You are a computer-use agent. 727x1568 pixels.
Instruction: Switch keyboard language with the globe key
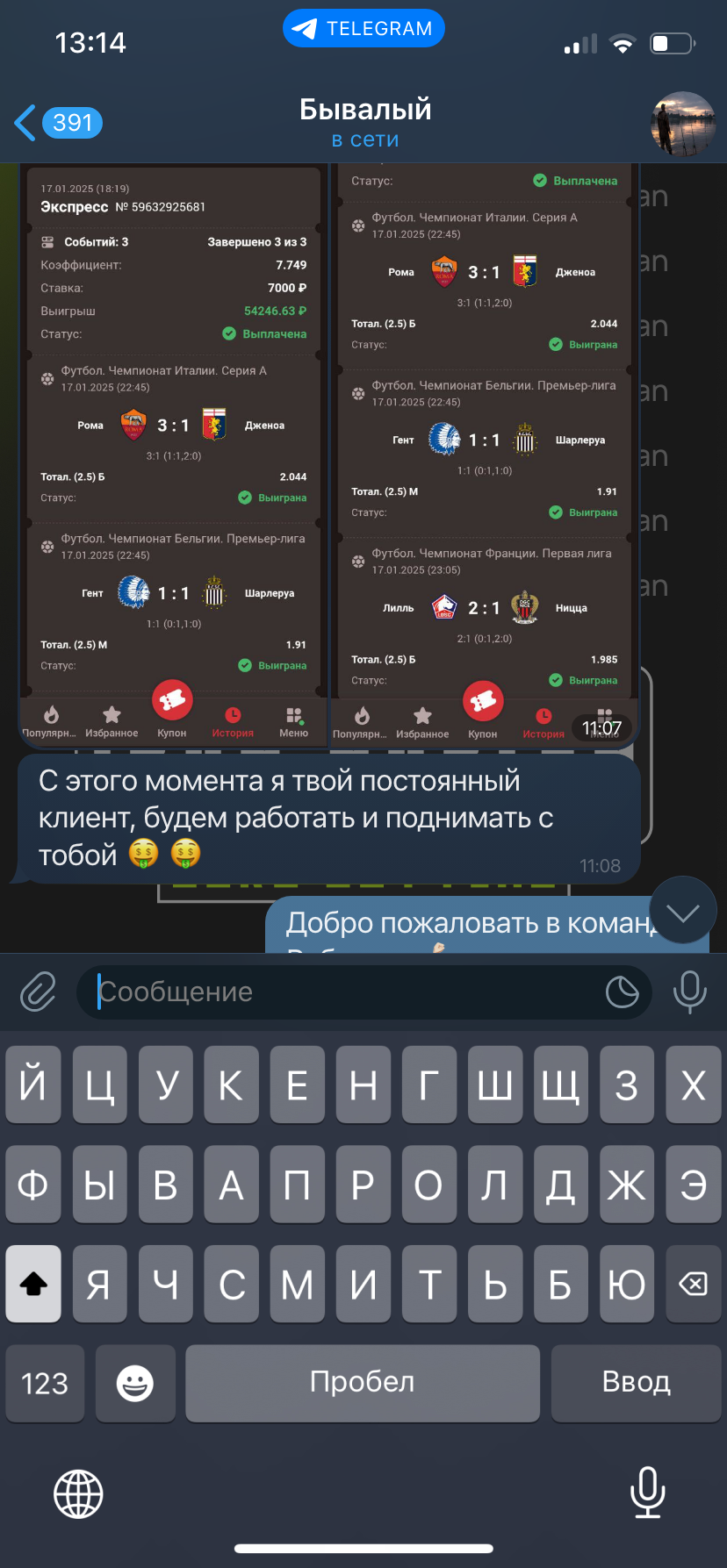[78, 1493]
